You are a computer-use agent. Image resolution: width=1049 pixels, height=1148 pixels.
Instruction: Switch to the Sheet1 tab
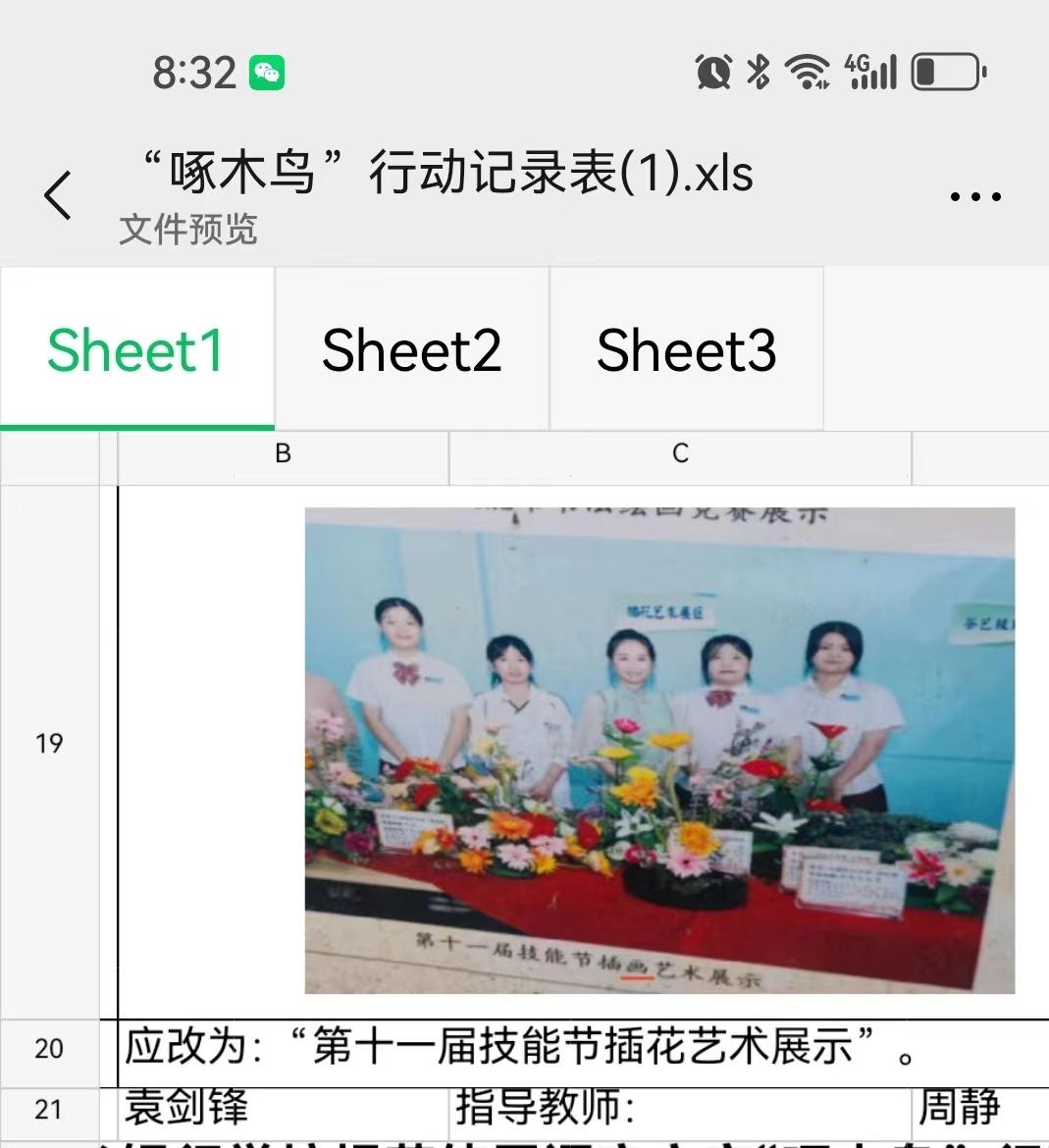coord(136,350)
